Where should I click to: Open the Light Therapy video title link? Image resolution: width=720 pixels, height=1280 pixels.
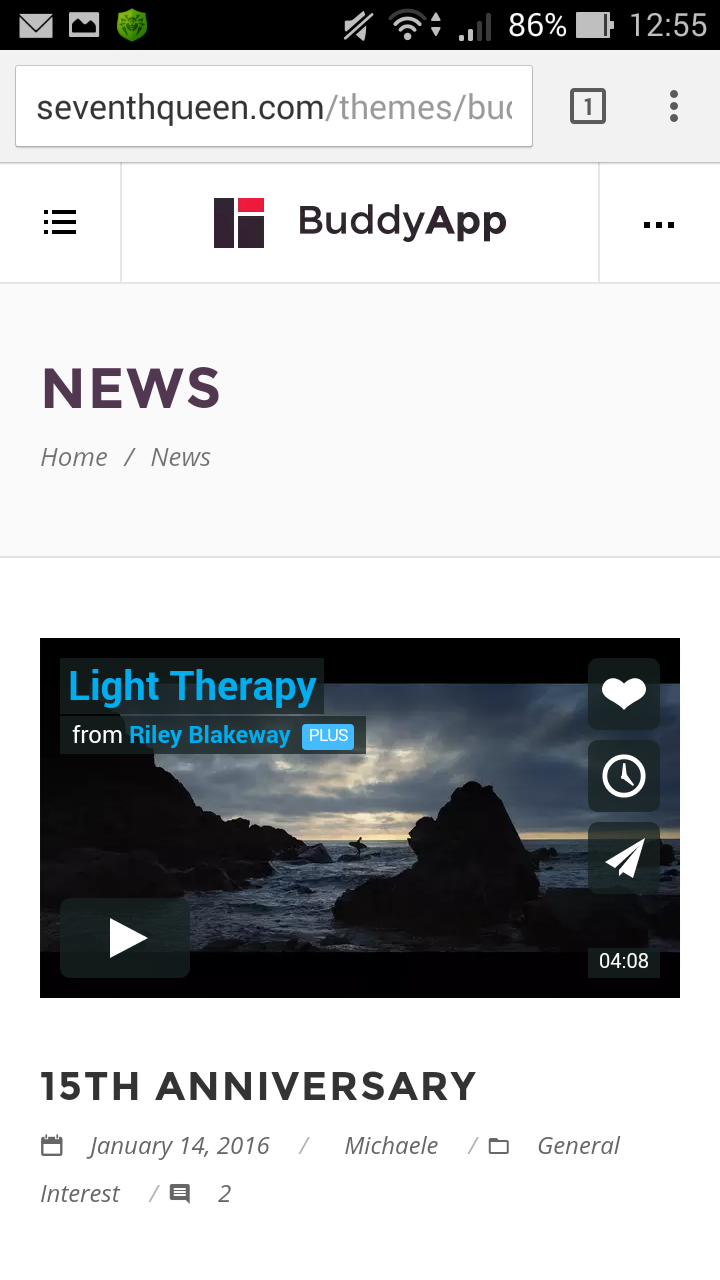[192, 687]
